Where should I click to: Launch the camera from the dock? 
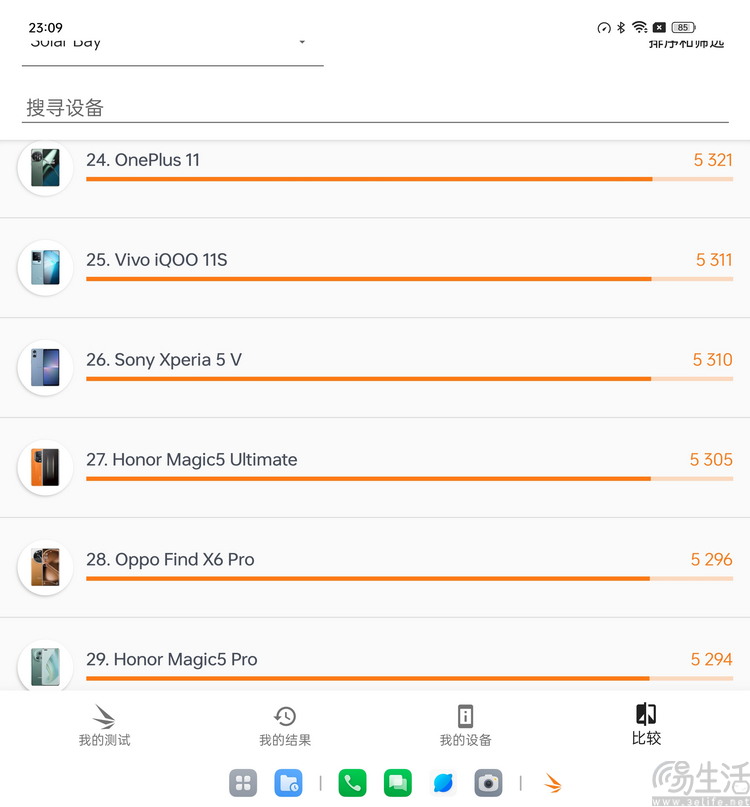(x=488, y=783)
